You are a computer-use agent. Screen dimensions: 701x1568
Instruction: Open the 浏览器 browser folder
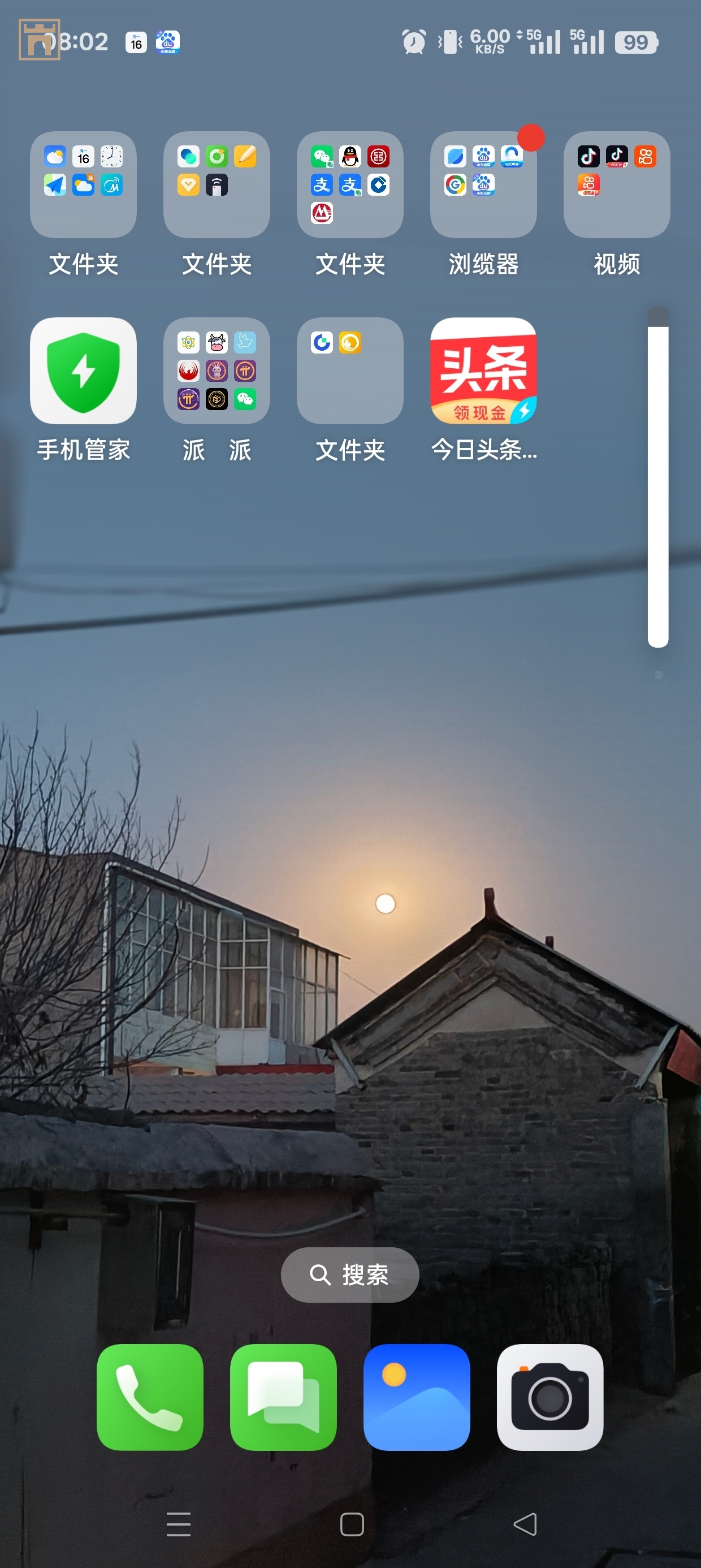click(483, 185)
